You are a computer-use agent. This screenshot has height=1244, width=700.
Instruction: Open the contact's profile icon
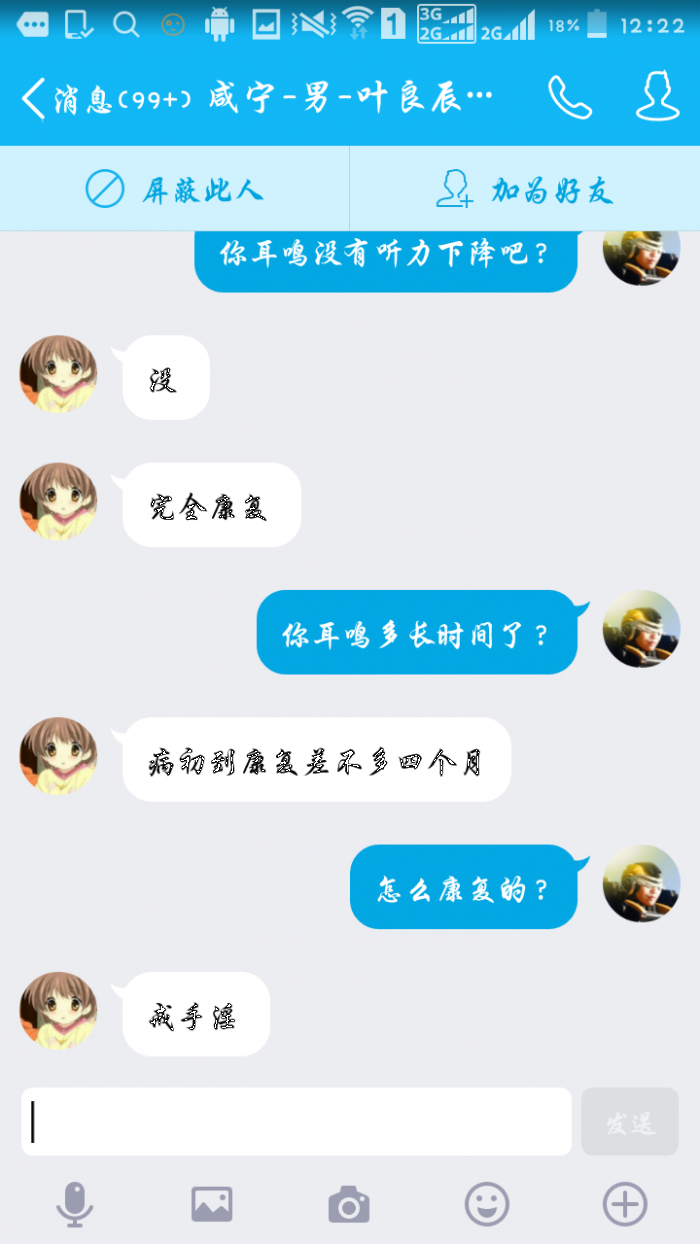(x=657, y=97)
